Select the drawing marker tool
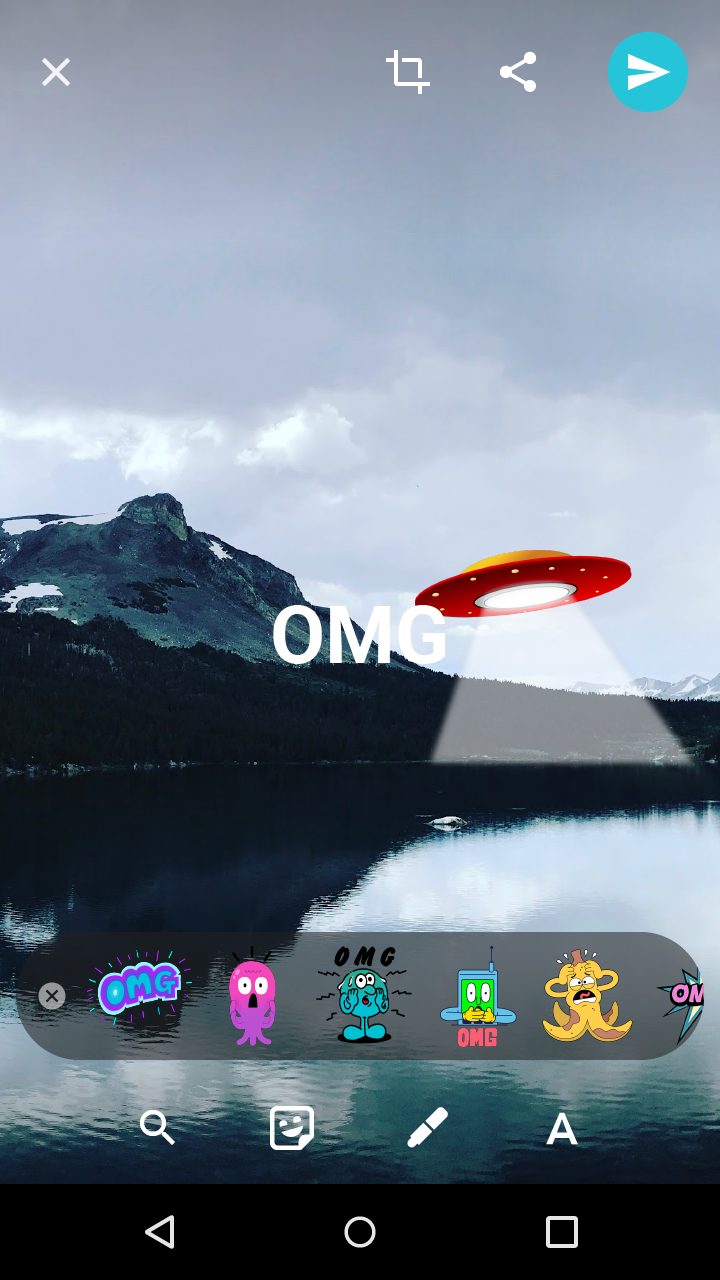Viewport: 720px width, 1280px height. coord(427,1128)
